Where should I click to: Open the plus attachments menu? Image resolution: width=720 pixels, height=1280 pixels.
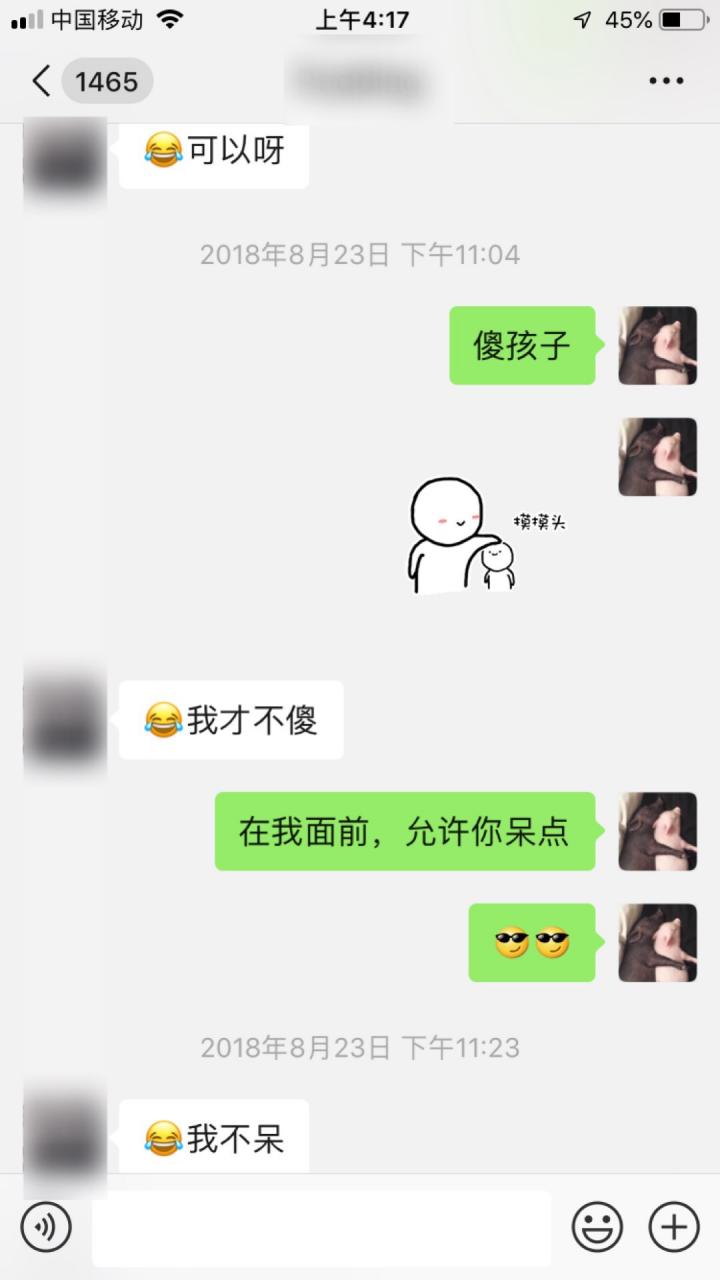[x=674, y=1226]
